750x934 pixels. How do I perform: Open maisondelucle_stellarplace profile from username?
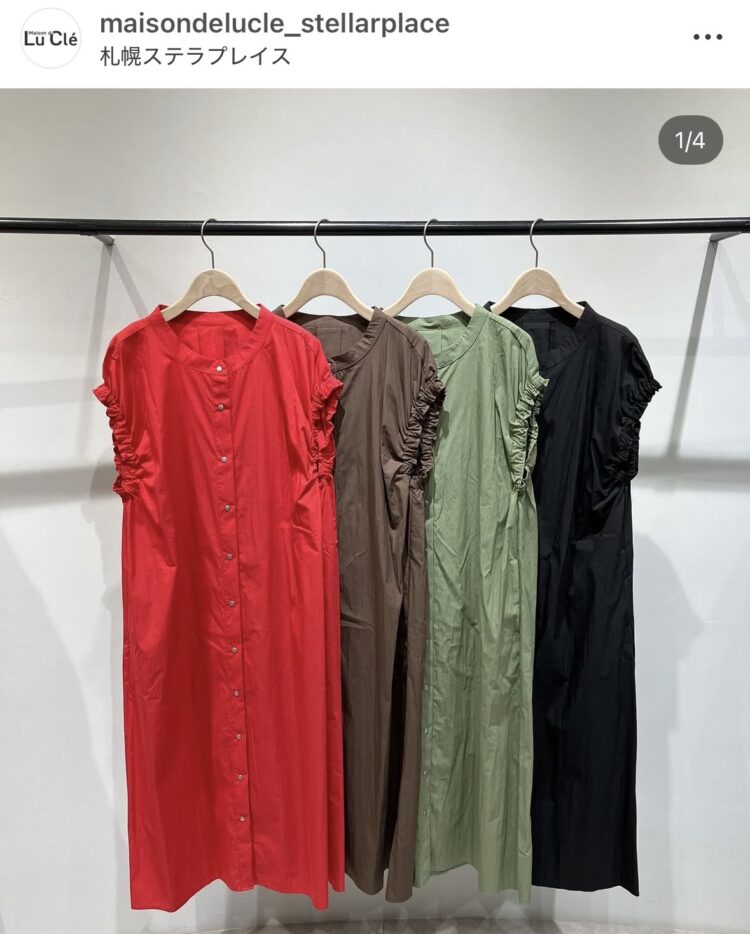tap(274, 23)
